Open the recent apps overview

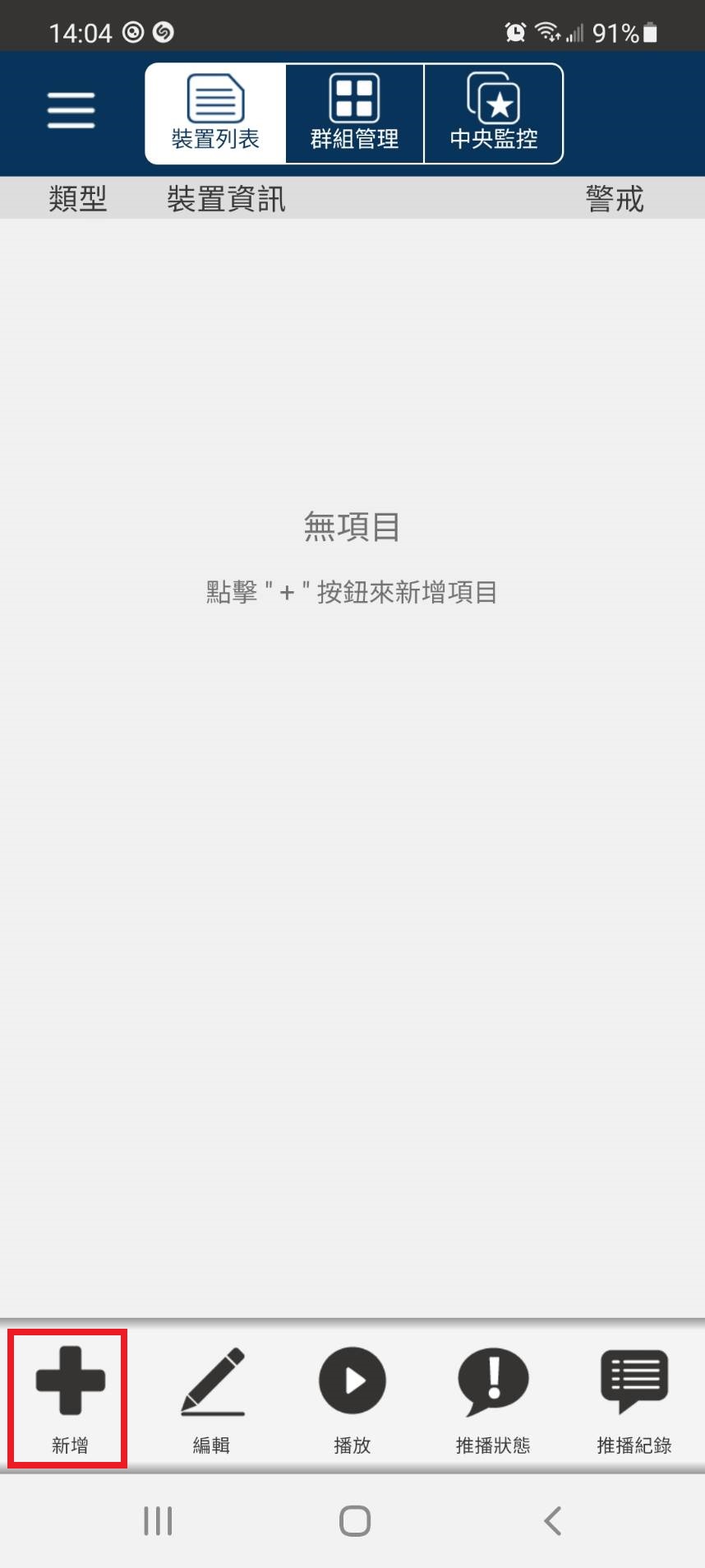point(158,1520)
